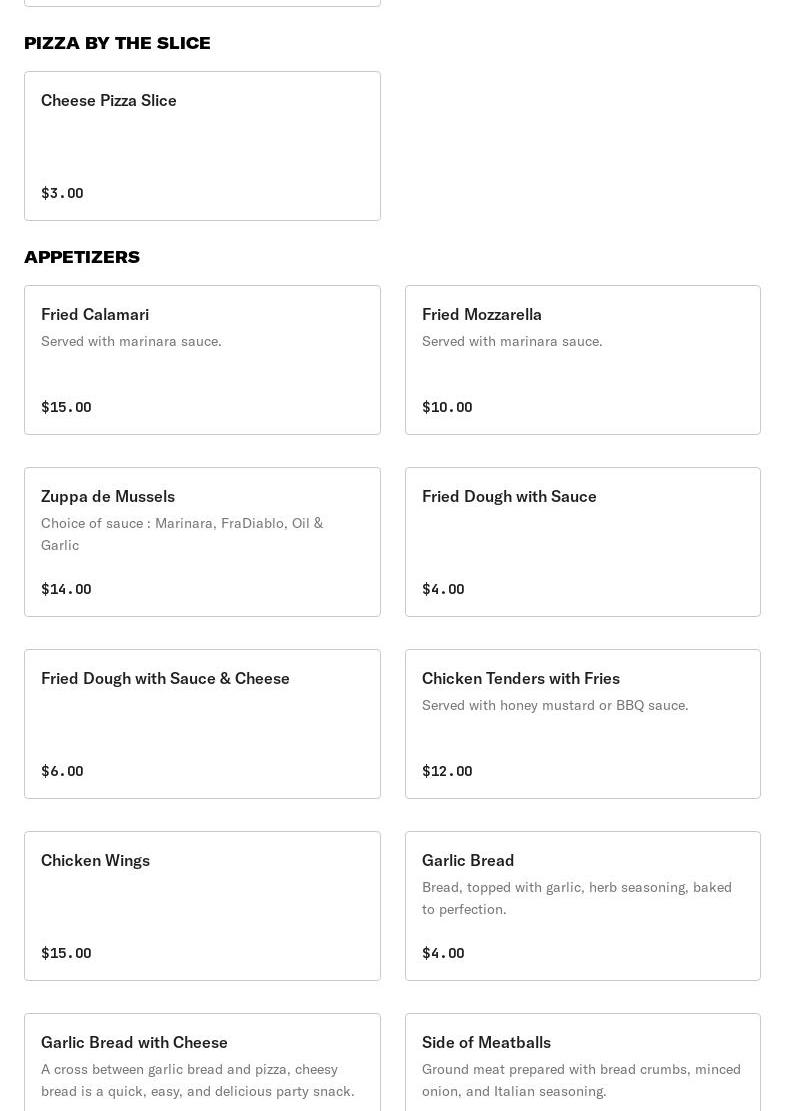
Task: Open the Cheese Pizza Slice item
Action: pos(202,146)
